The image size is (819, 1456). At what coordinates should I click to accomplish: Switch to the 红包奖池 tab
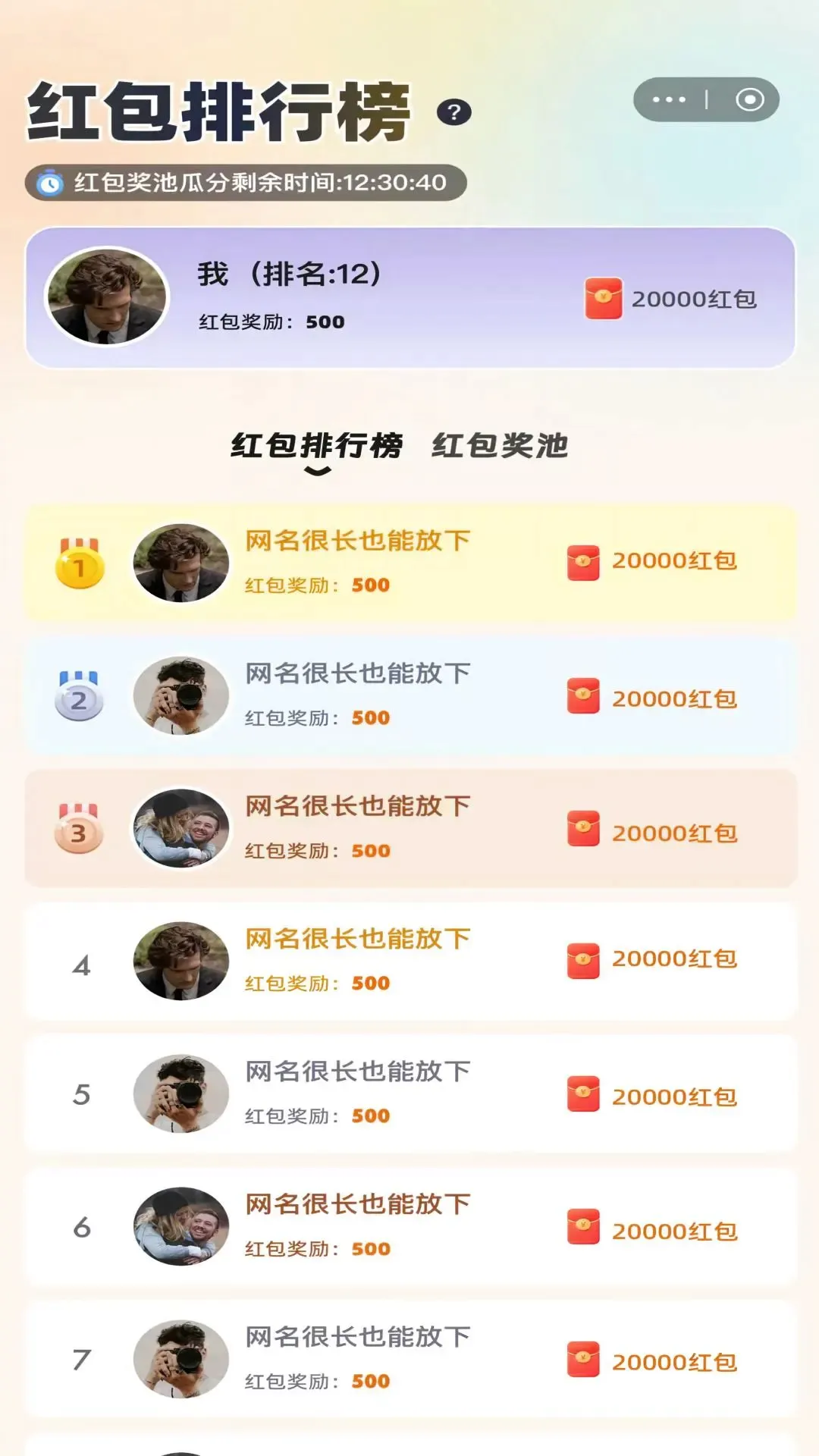pos(500,446)
